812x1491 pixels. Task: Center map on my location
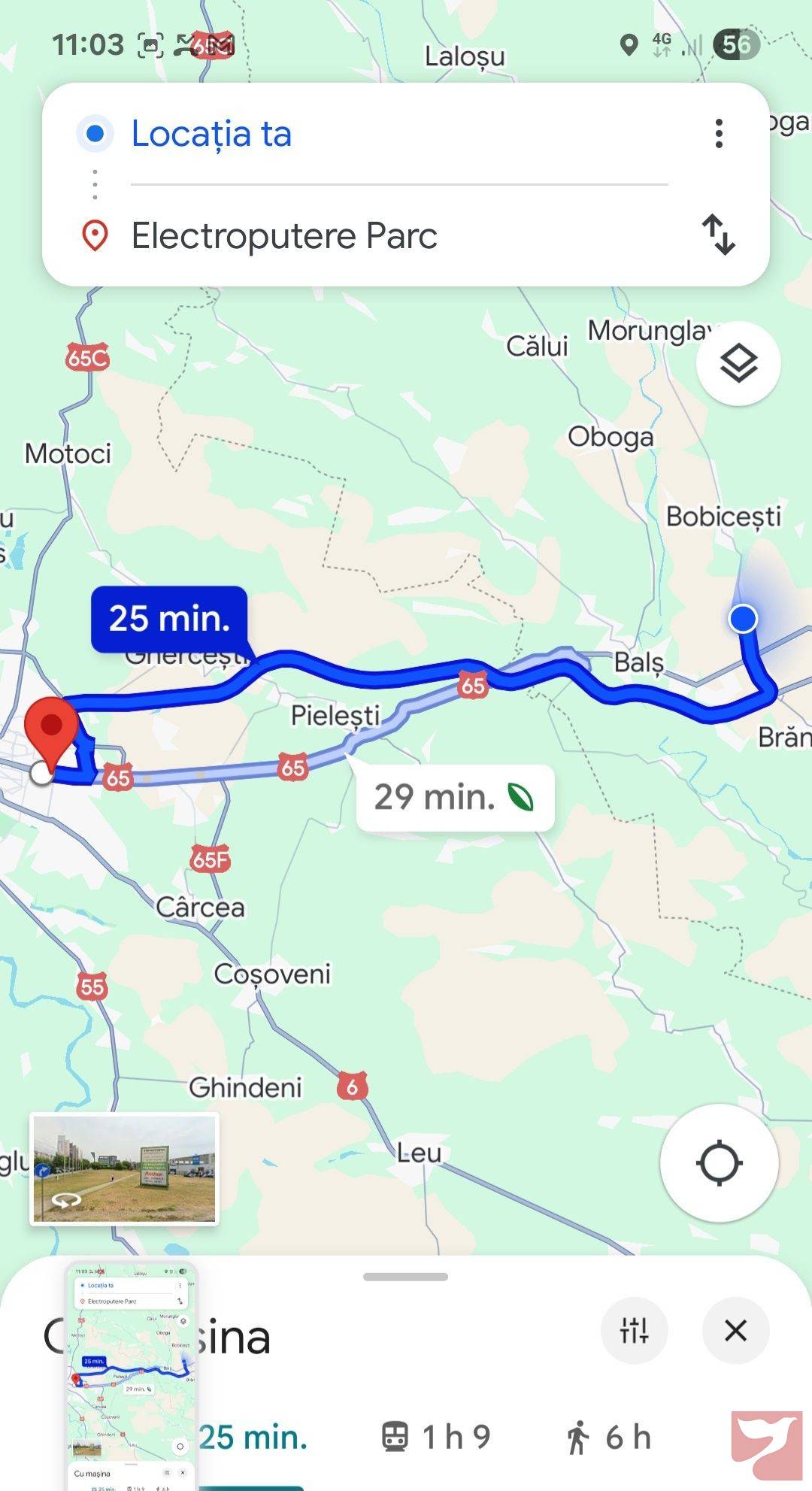click(719, 1163)
